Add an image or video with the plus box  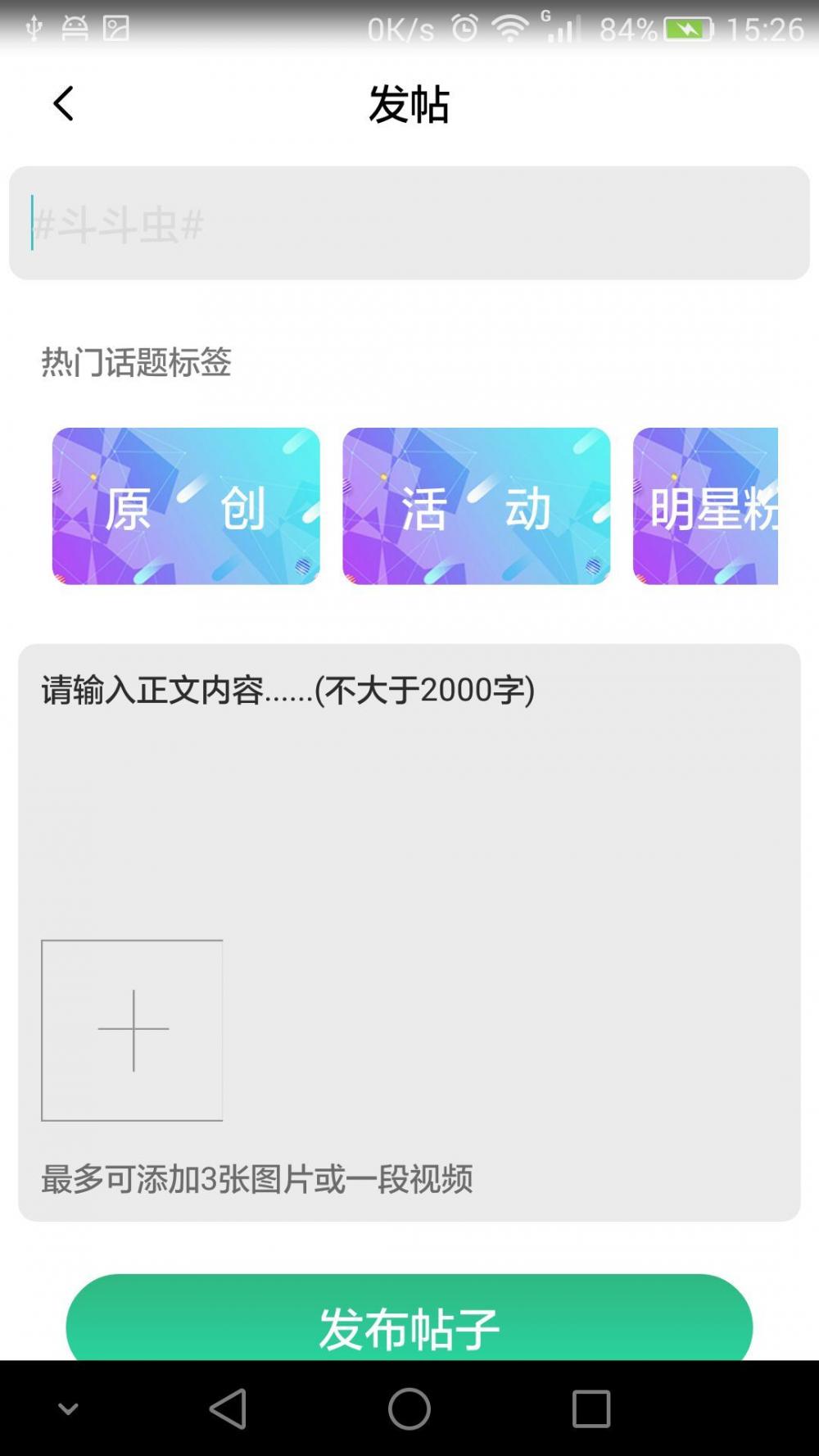pyautogui.click(x=132, y=1030)
